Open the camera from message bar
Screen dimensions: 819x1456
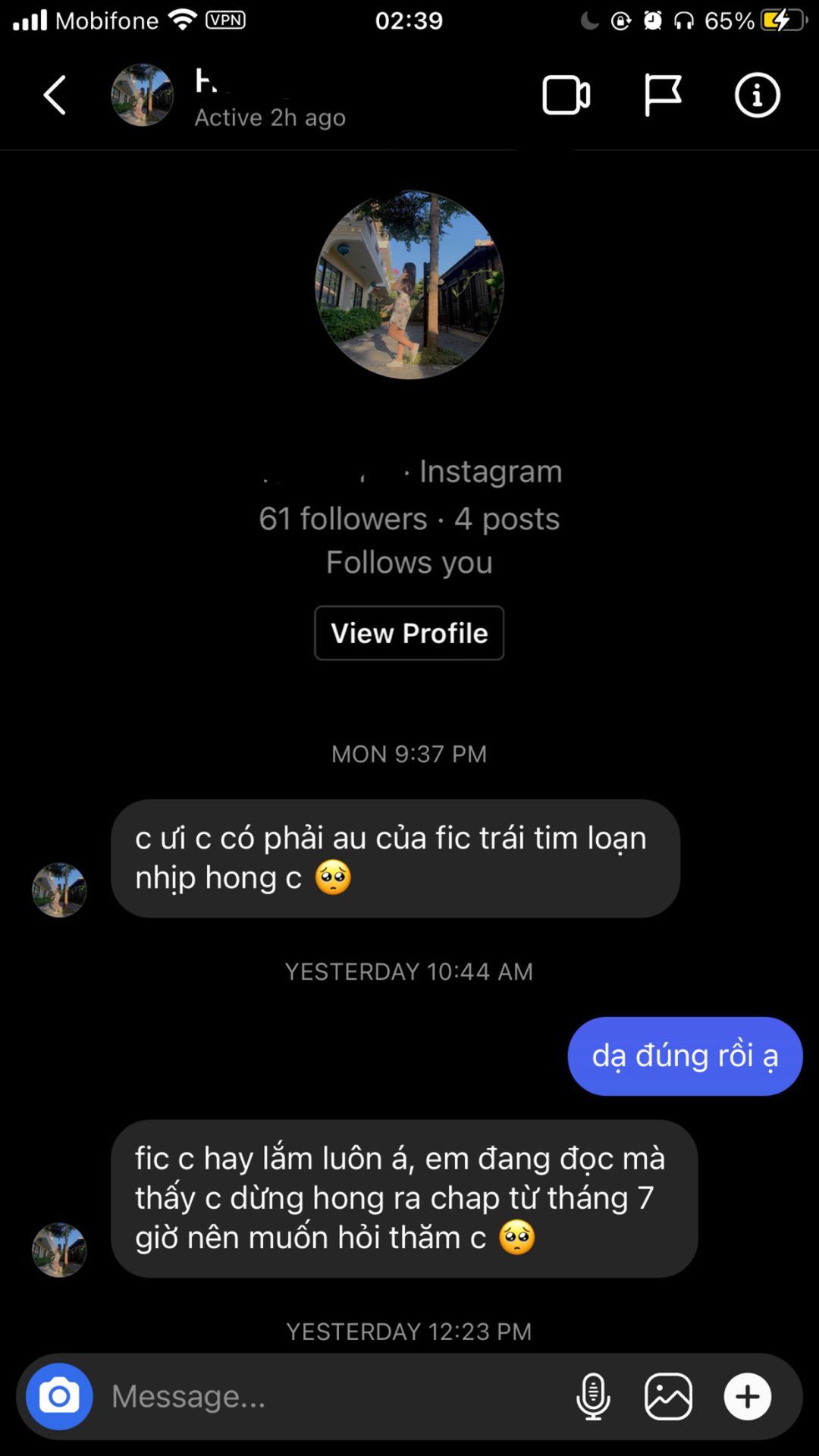59,1396
